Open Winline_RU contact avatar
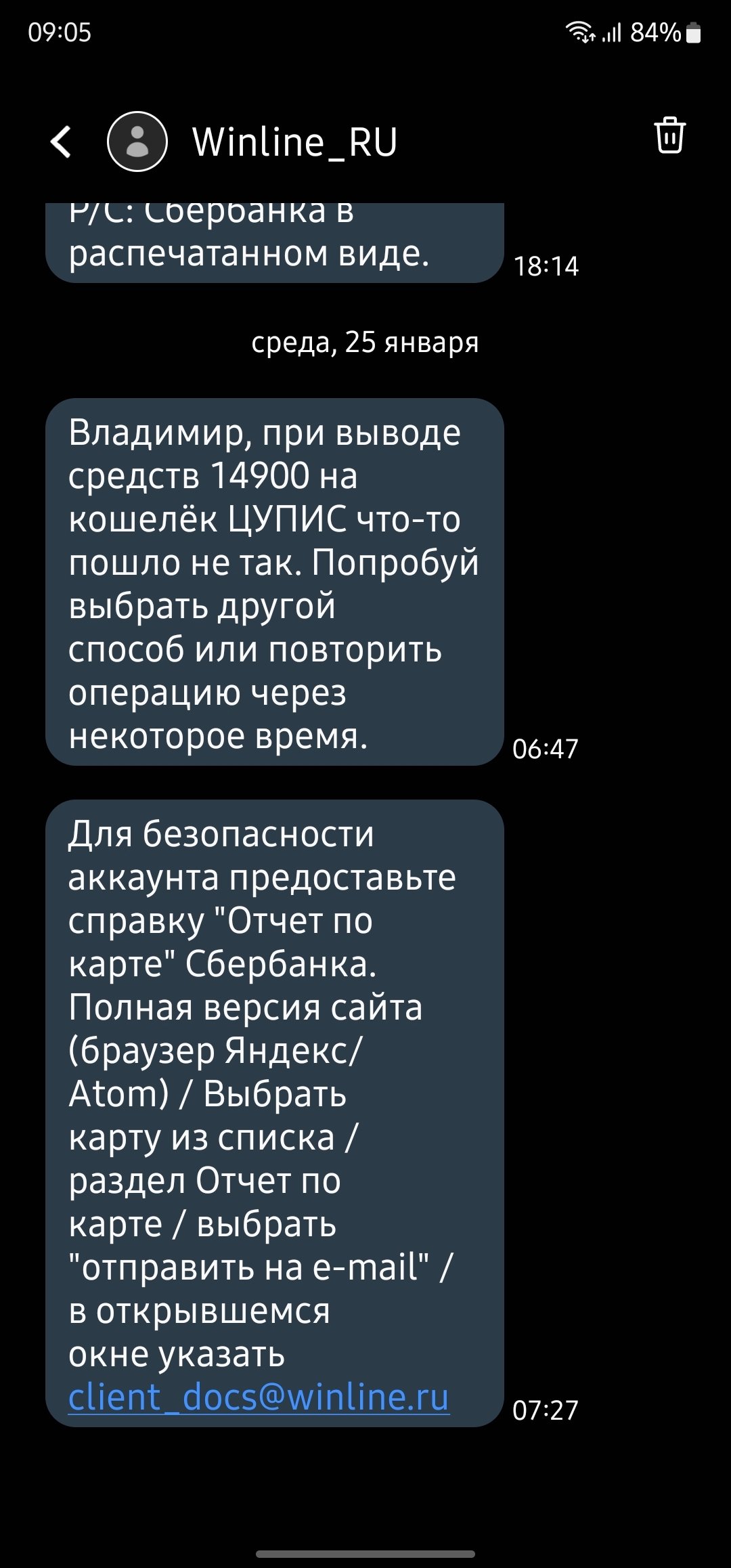Screen dimensions: 731x1568 click(137, 142)
